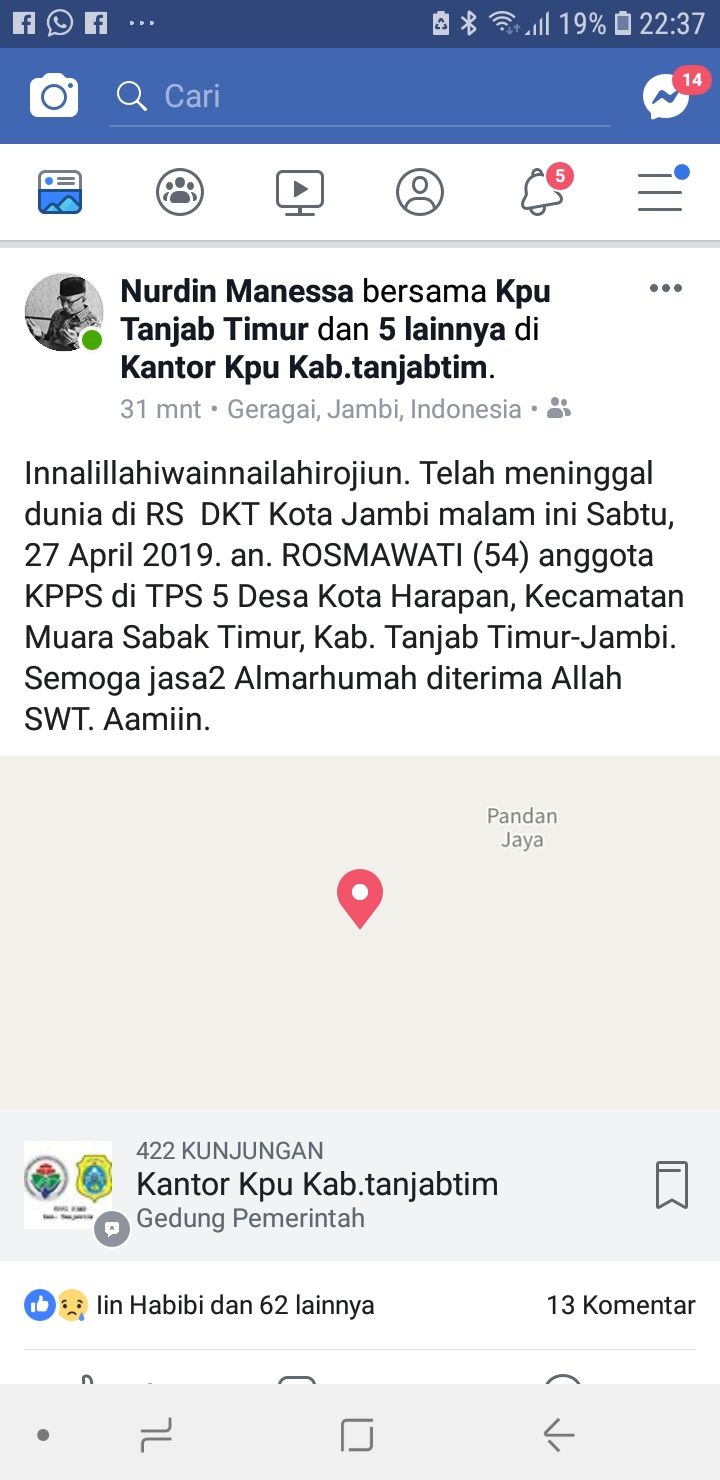
Task: Switch to the Profile tab
Action: pos(420,191)
